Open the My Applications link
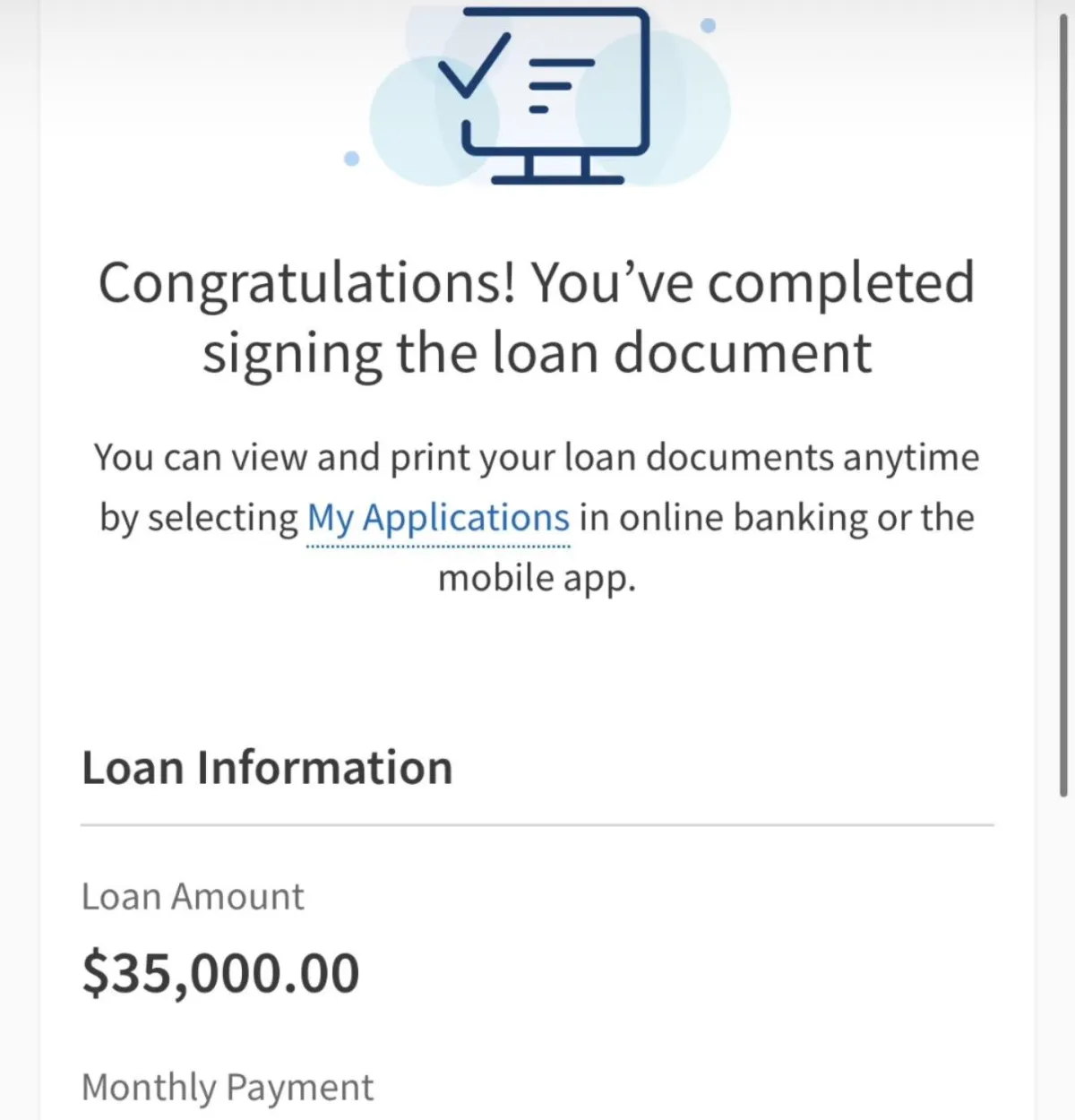 tap(438, 519)
